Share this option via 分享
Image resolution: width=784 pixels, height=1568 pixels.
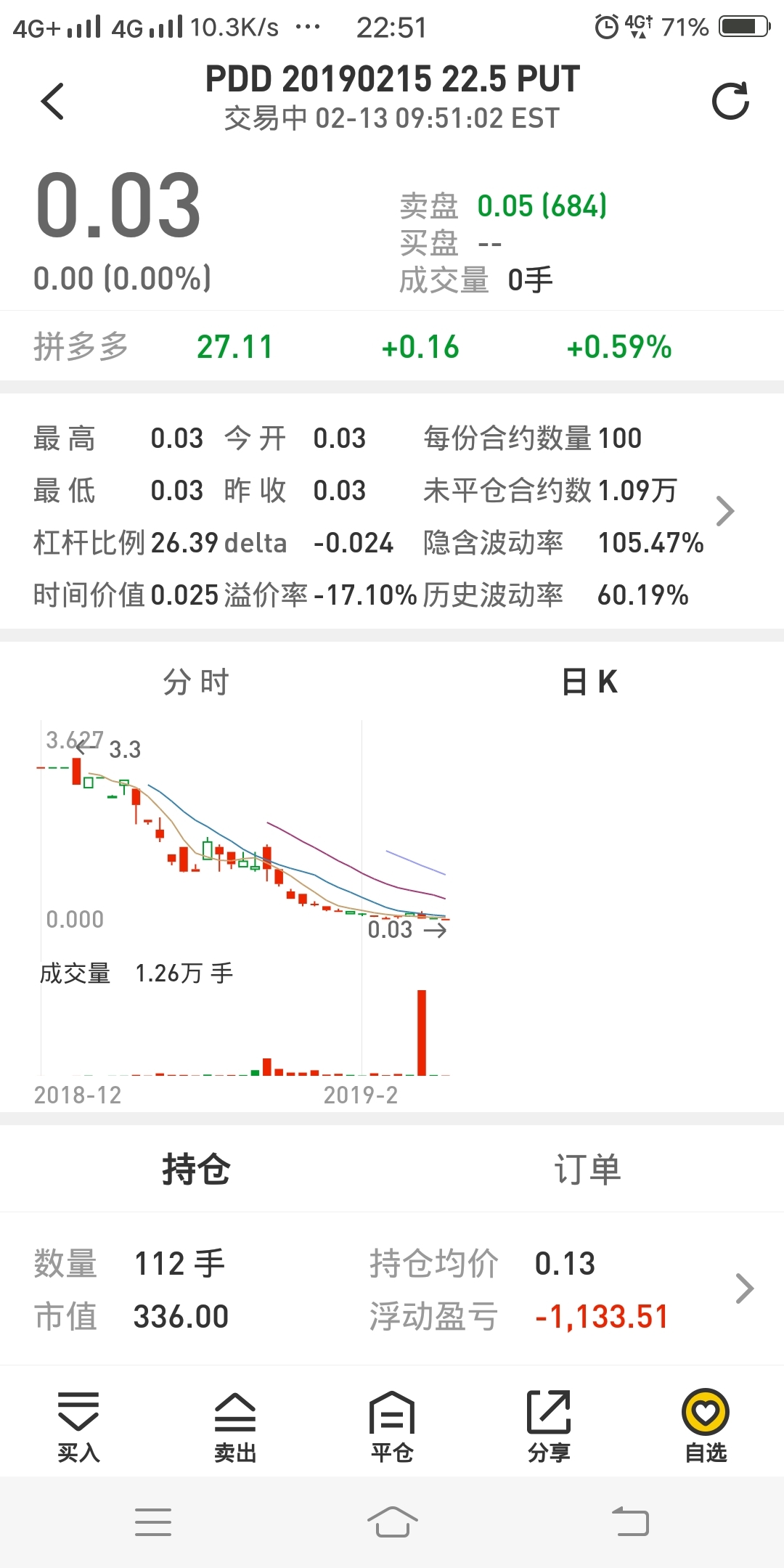[x=549, y=1426]
